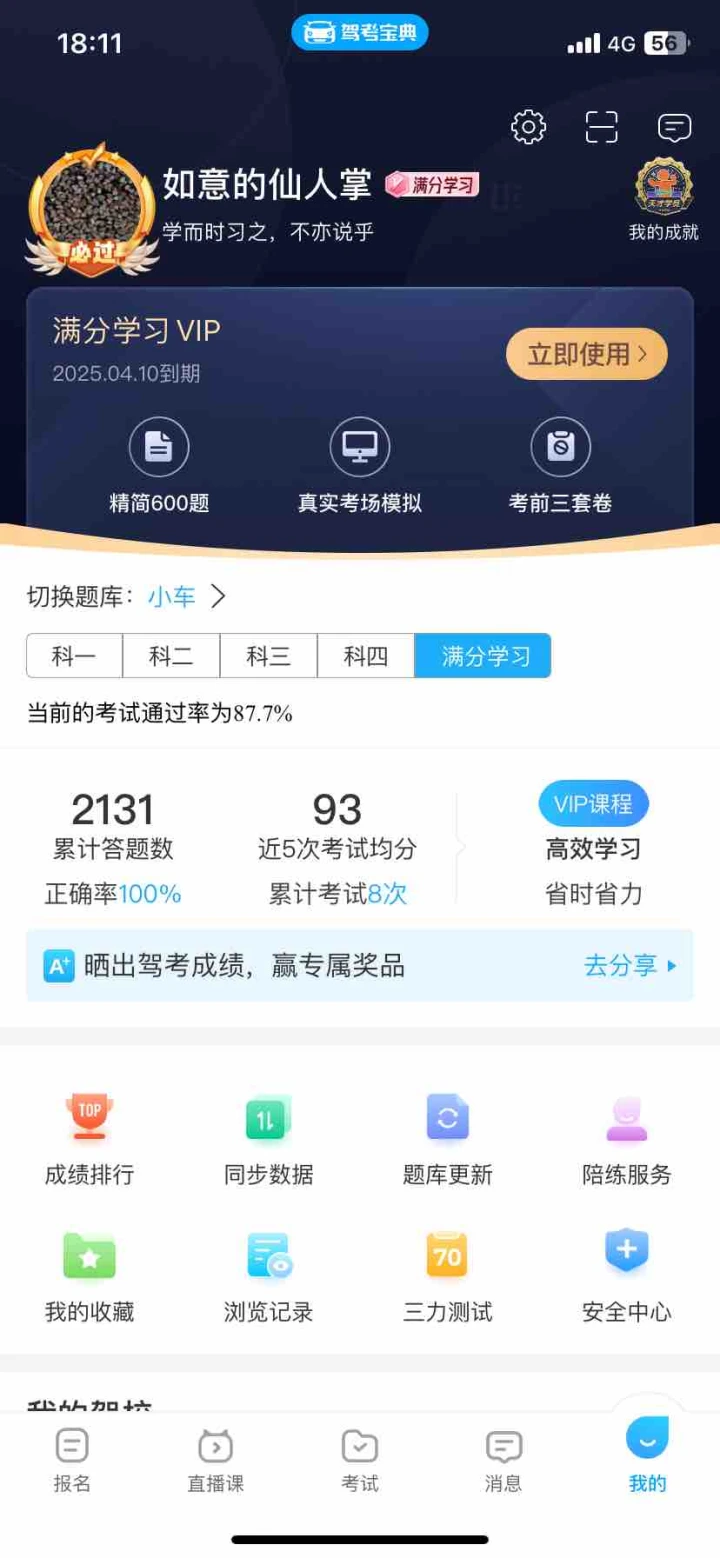Go to the 直播课 bottom tab
Image resolution: width=720 pixels, height=1558 pixels.
click(x=216, y=1461)
